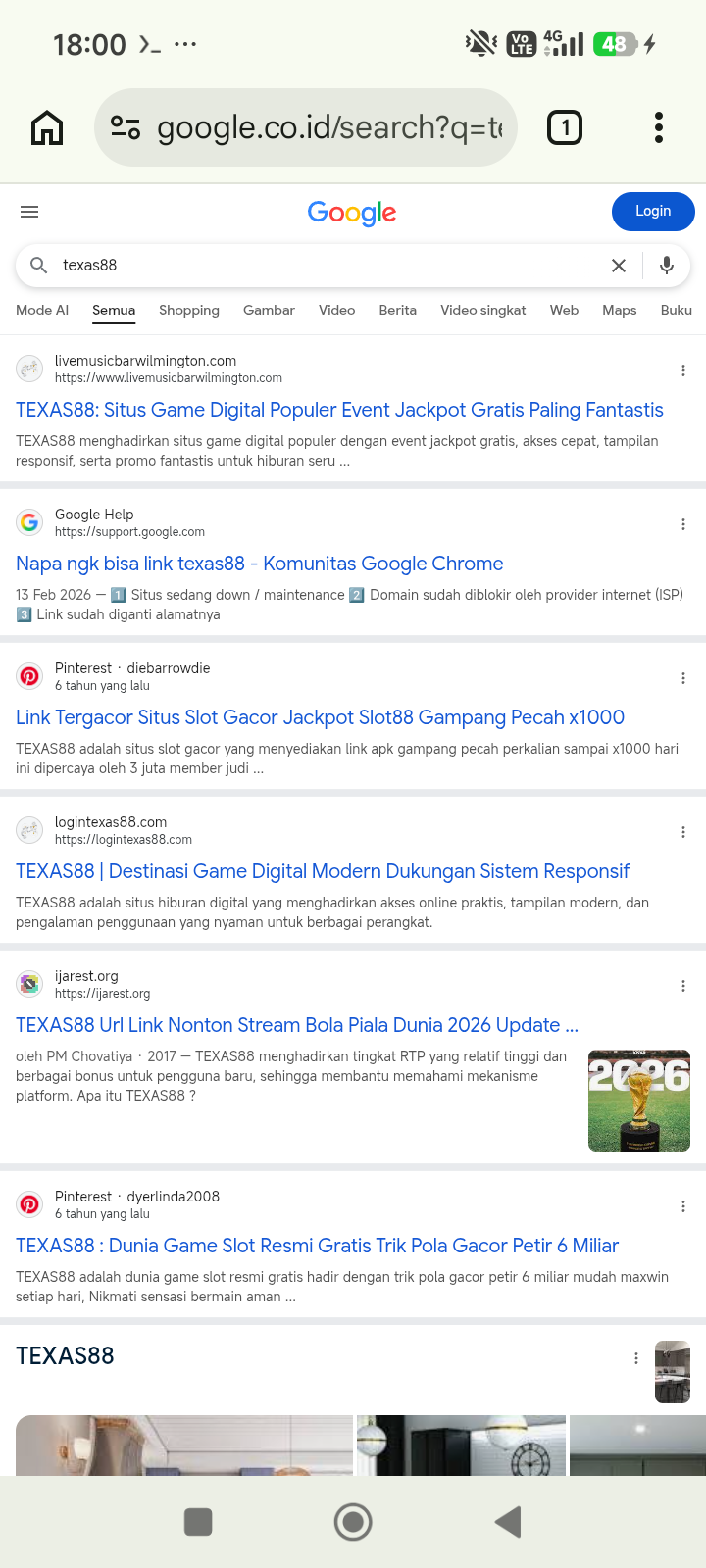Start voice search with the microphone

[667, 266]
